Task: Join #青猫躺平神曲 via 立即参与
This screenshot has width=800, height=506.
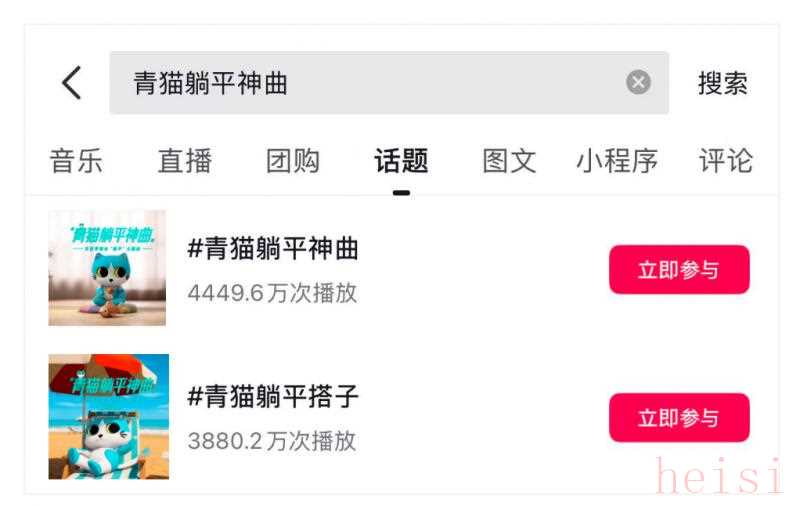Action: click(679, 270)
